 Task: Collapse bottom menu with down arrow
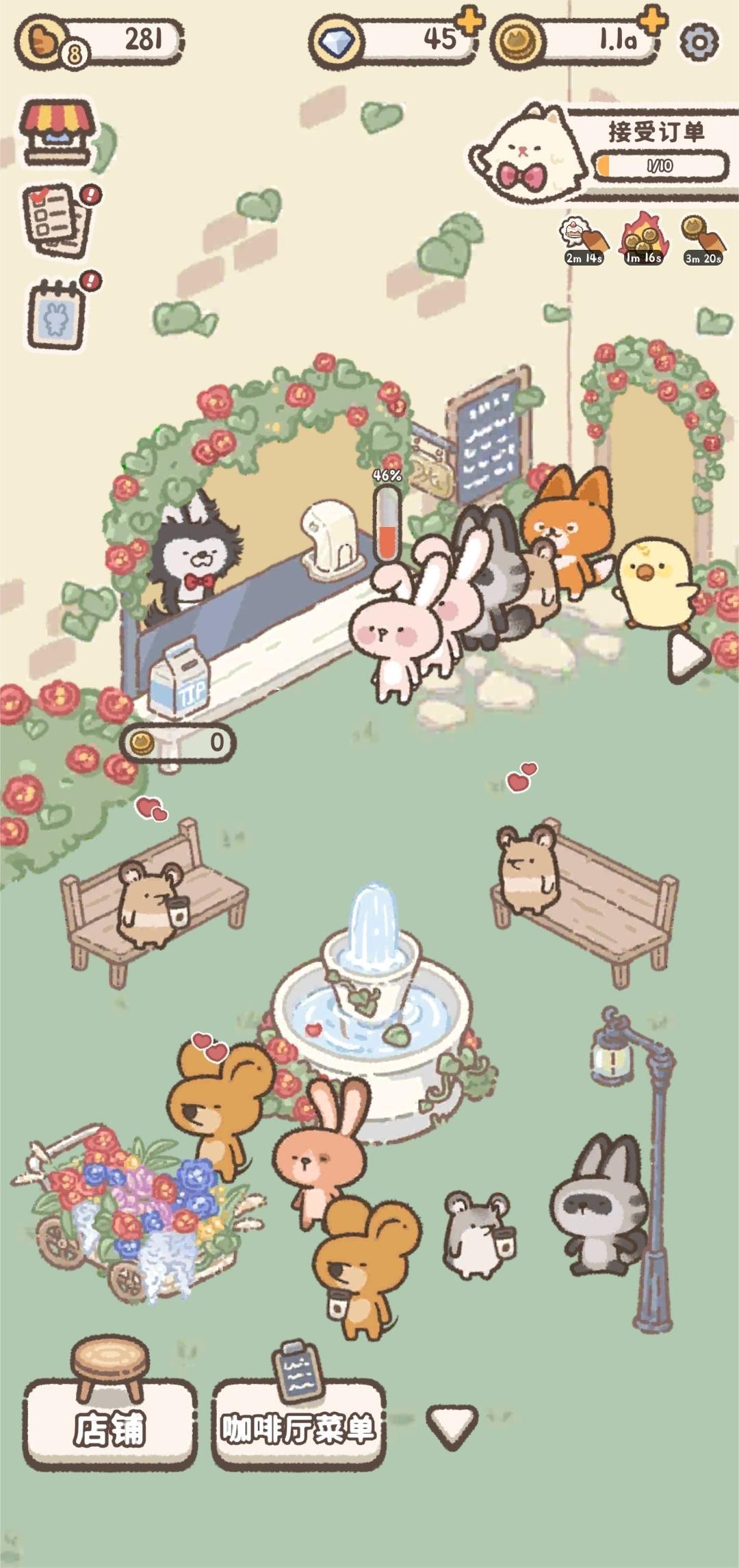tap(452, 1425)
